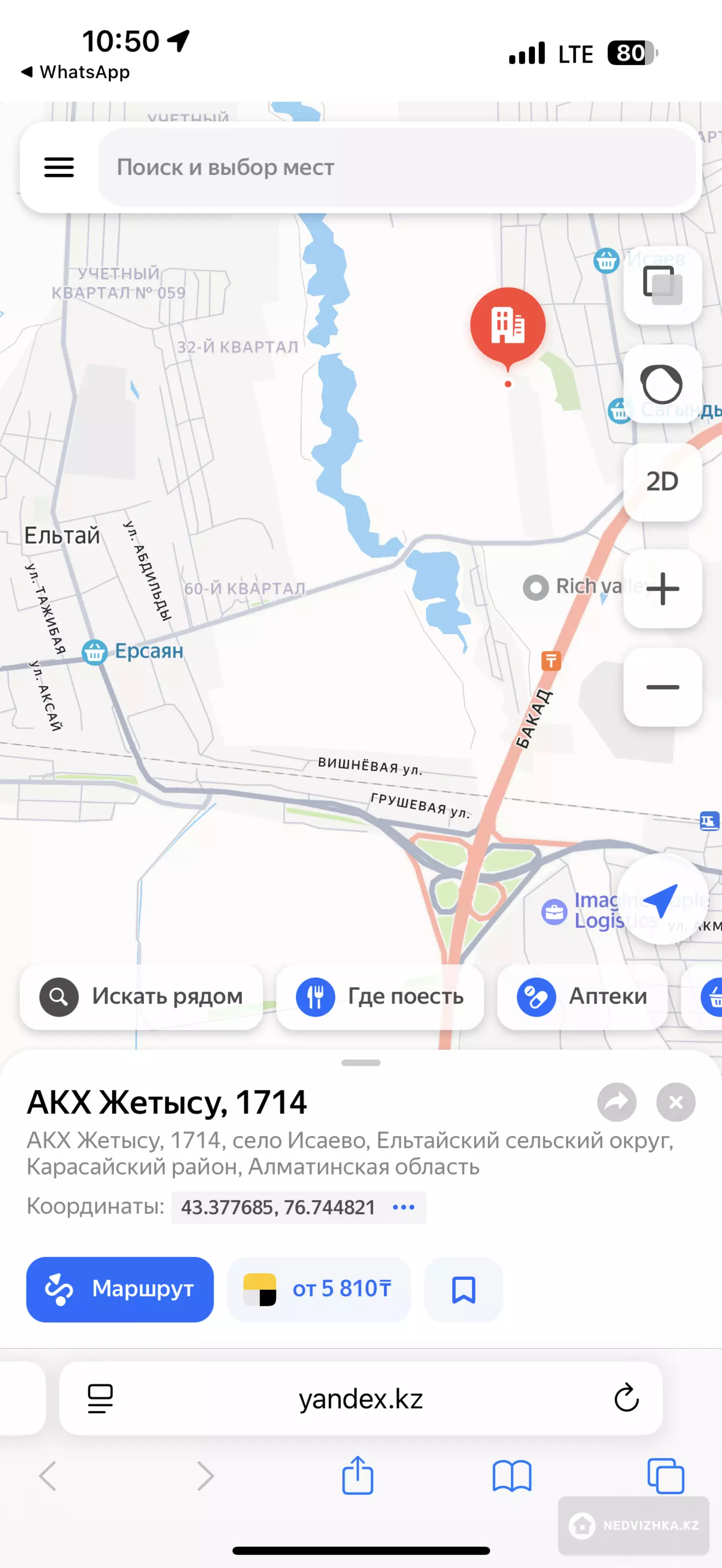Viewport: 722px width, 1568px height.
Task: Build a route with 'Маршрут'
Action: coord(120,1288)
